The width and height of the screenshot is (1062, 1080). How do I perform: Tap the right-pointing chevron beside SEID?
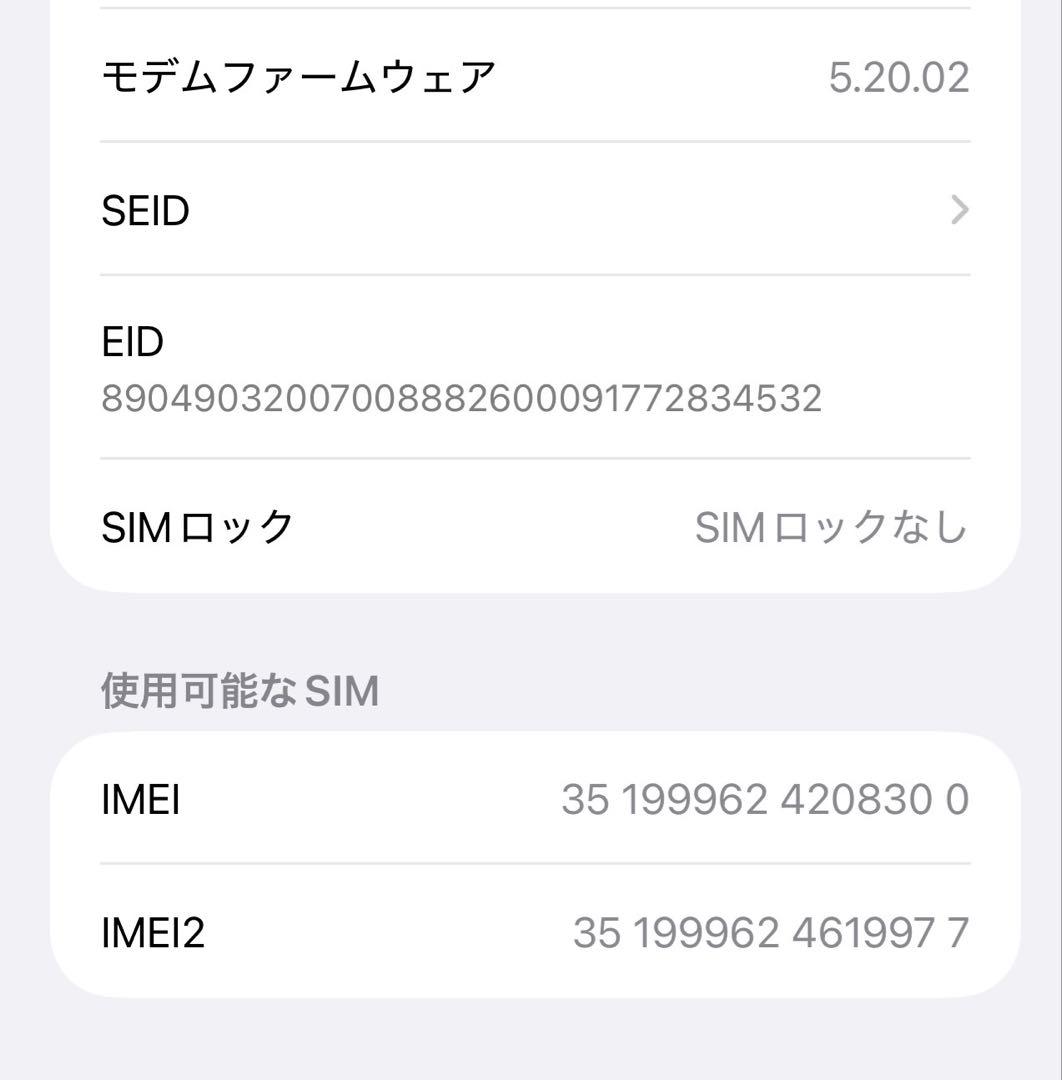(959, 209)
